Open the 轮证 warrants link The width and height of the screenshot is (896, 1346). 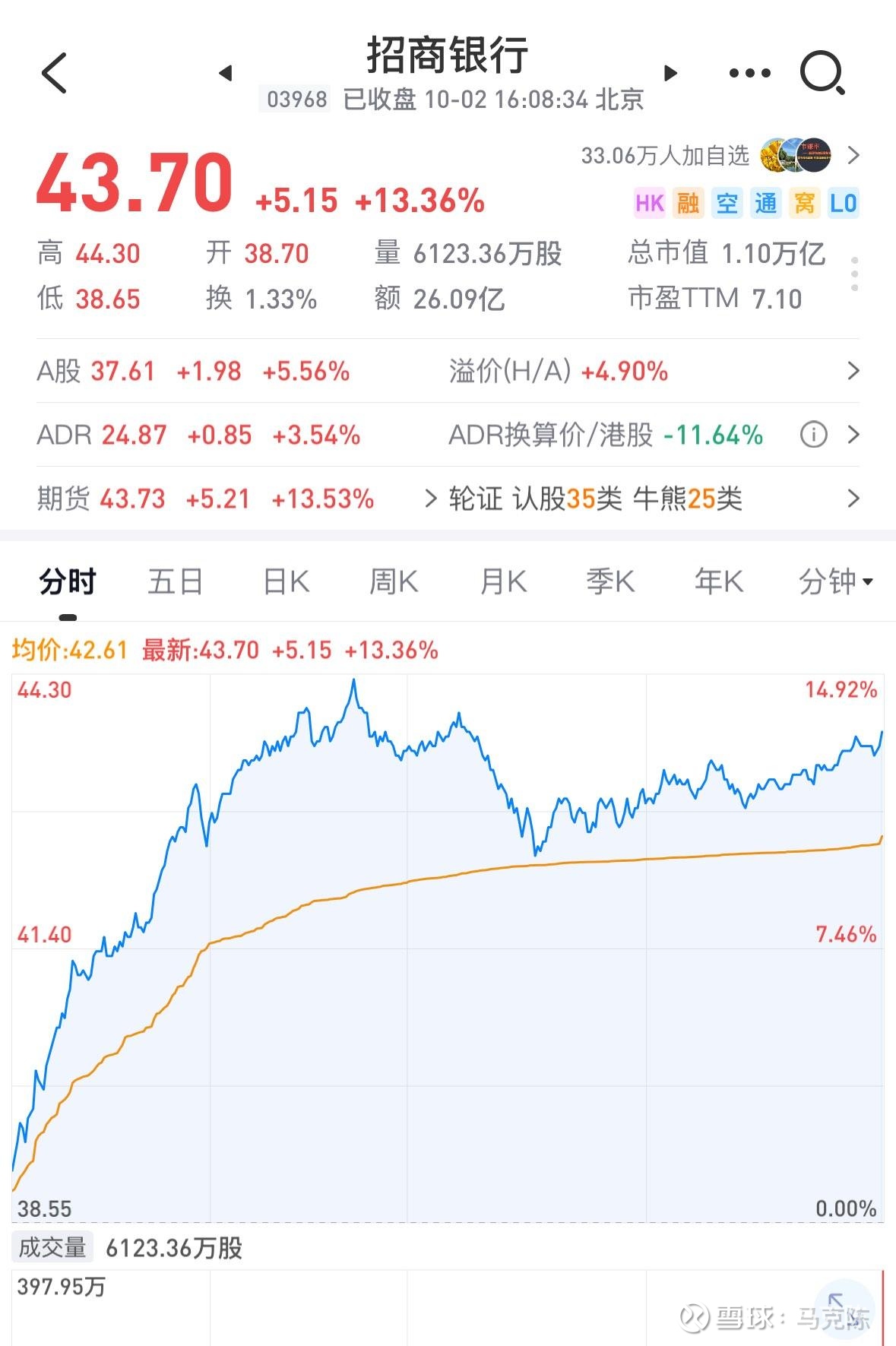click(x=475, y=499)
